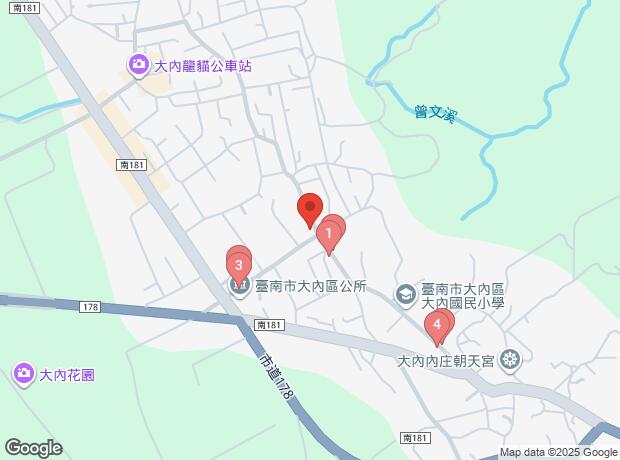Open the 大內龍貓公車站 place icon
620x460 pixels.
[x=139, y=66]
